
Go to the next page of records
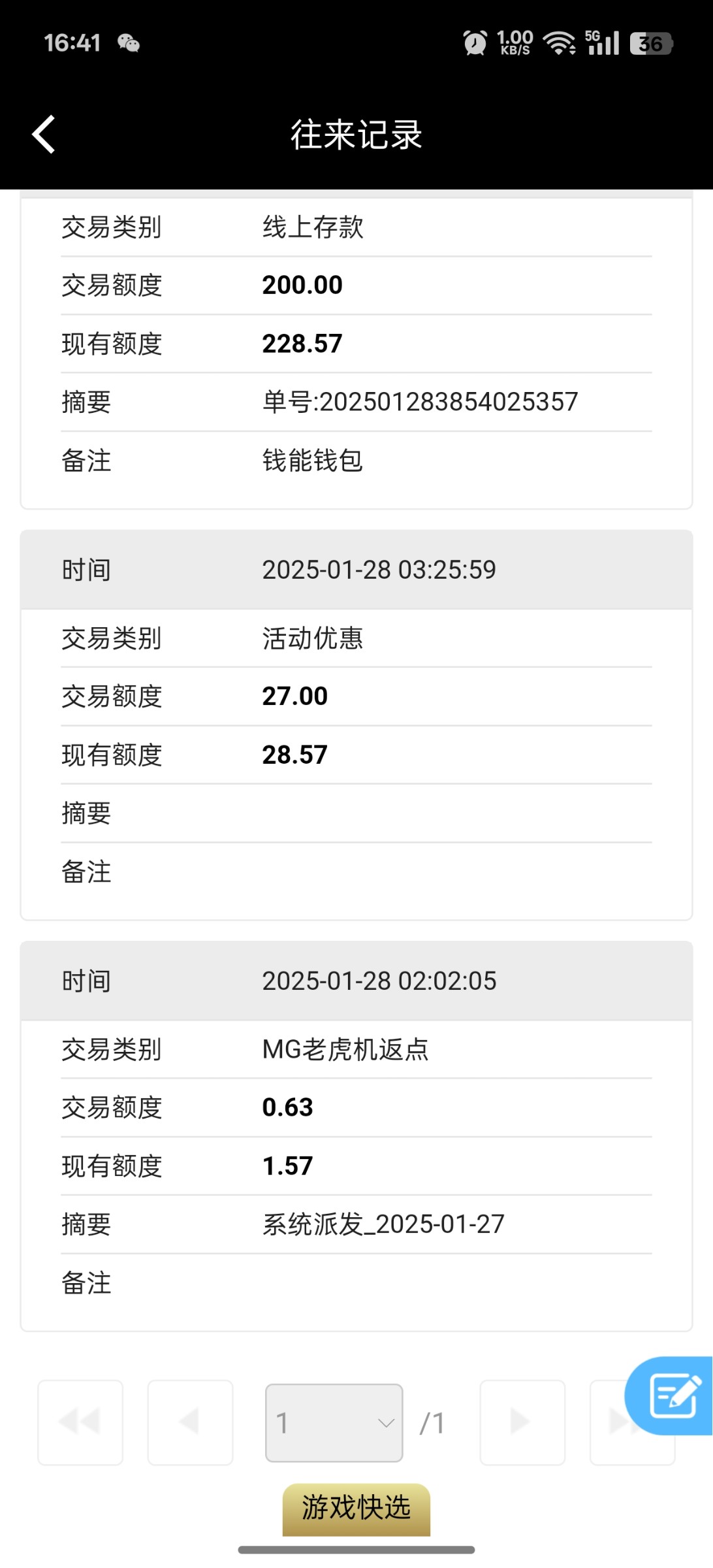pyautogui.click(x=522, y=1422)
